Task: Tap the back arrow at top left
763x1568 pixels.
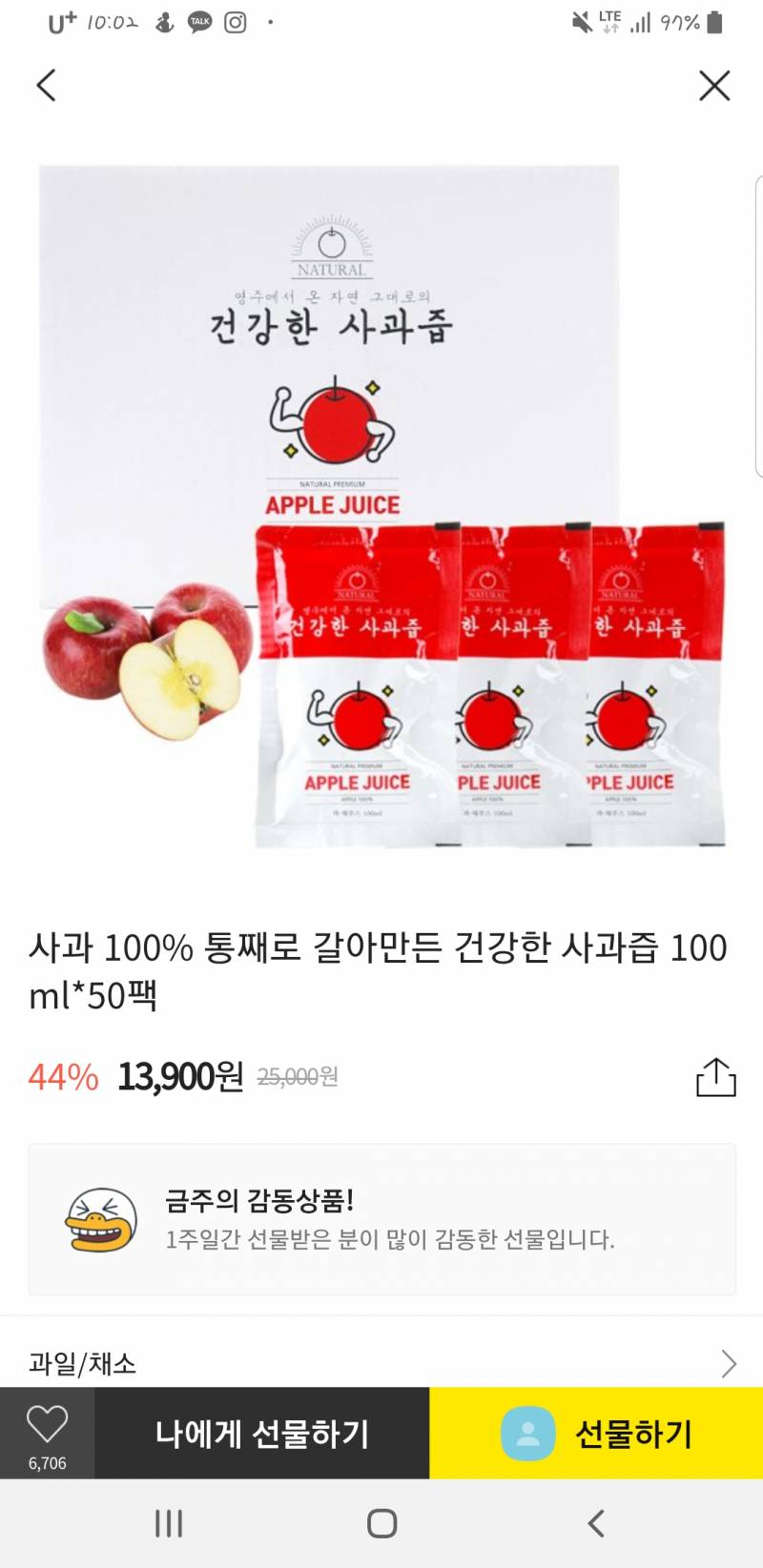Action: 47,85
